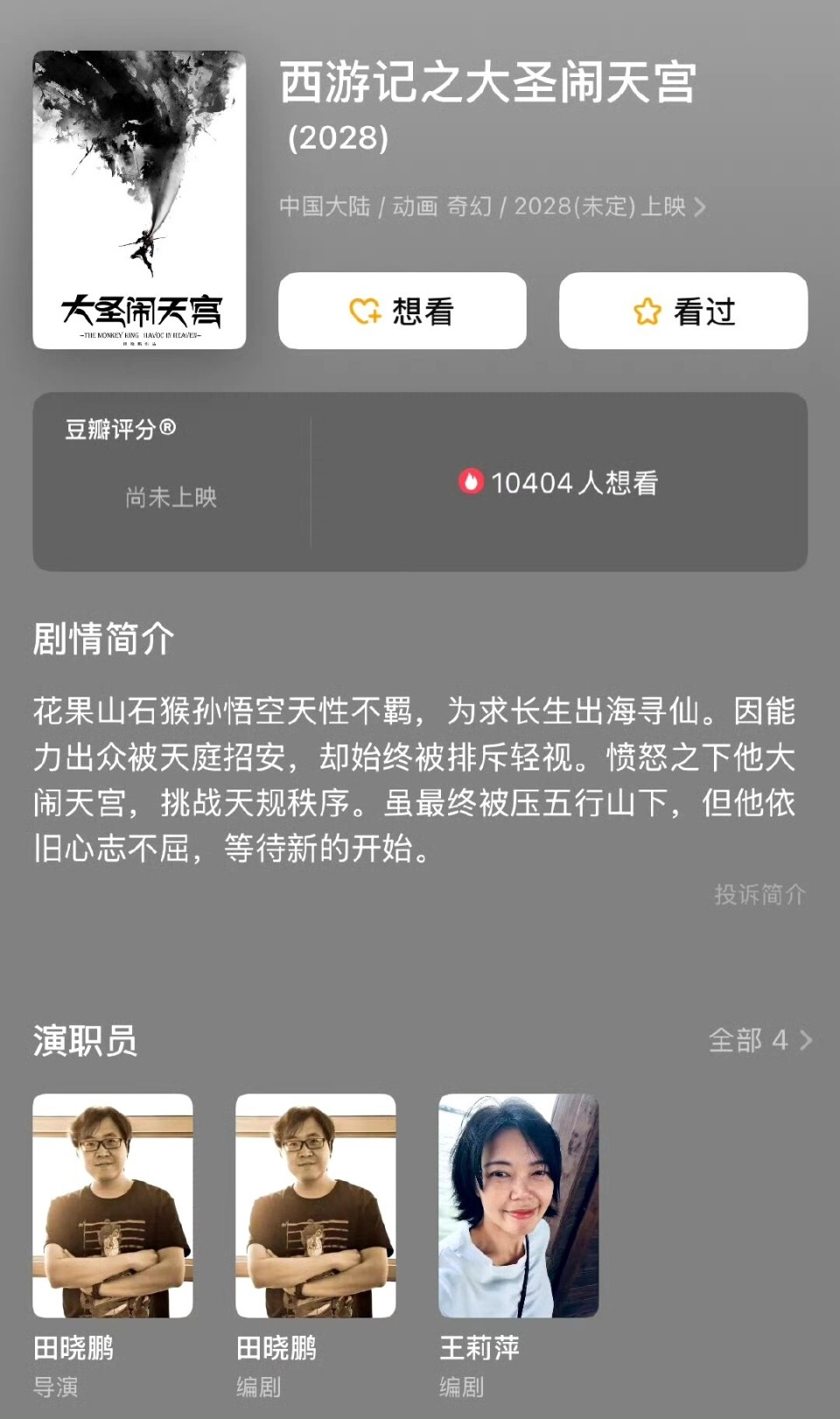
Task: Click the 豆瓣评分® label
Action: [x=118, y=428]
